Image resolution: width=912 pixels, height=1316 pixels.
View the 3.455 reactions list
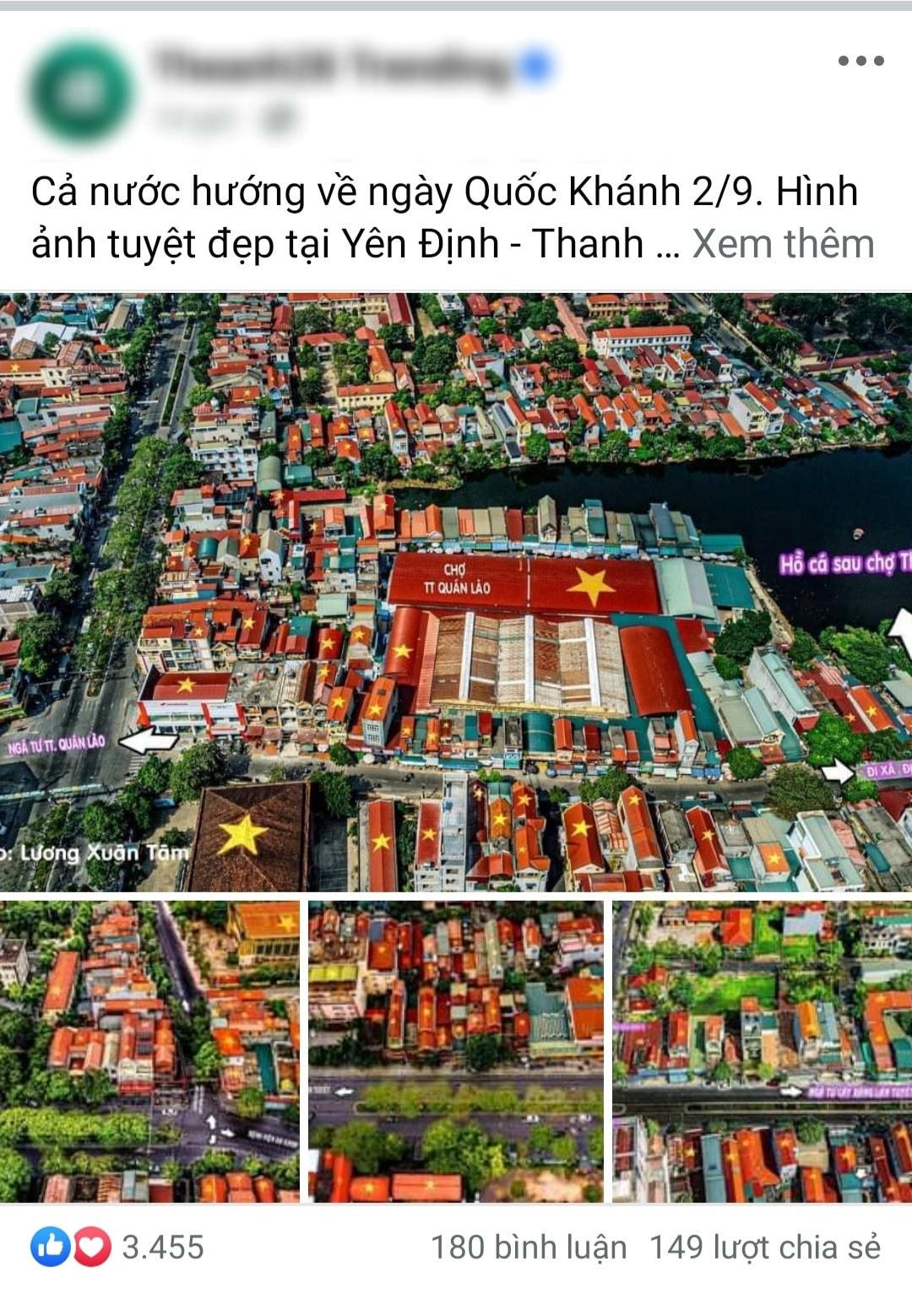tap(118, 1247)
